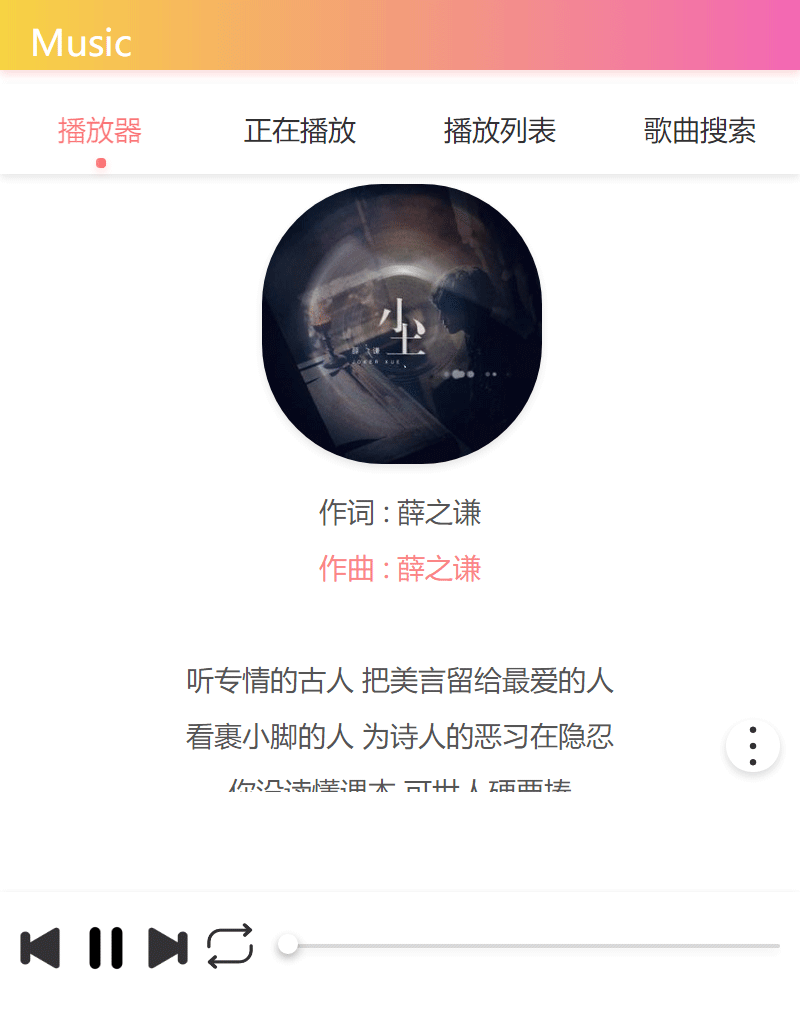Open the 播放列表 tab
Viewport: 800px width, 1012px height.
500,130
